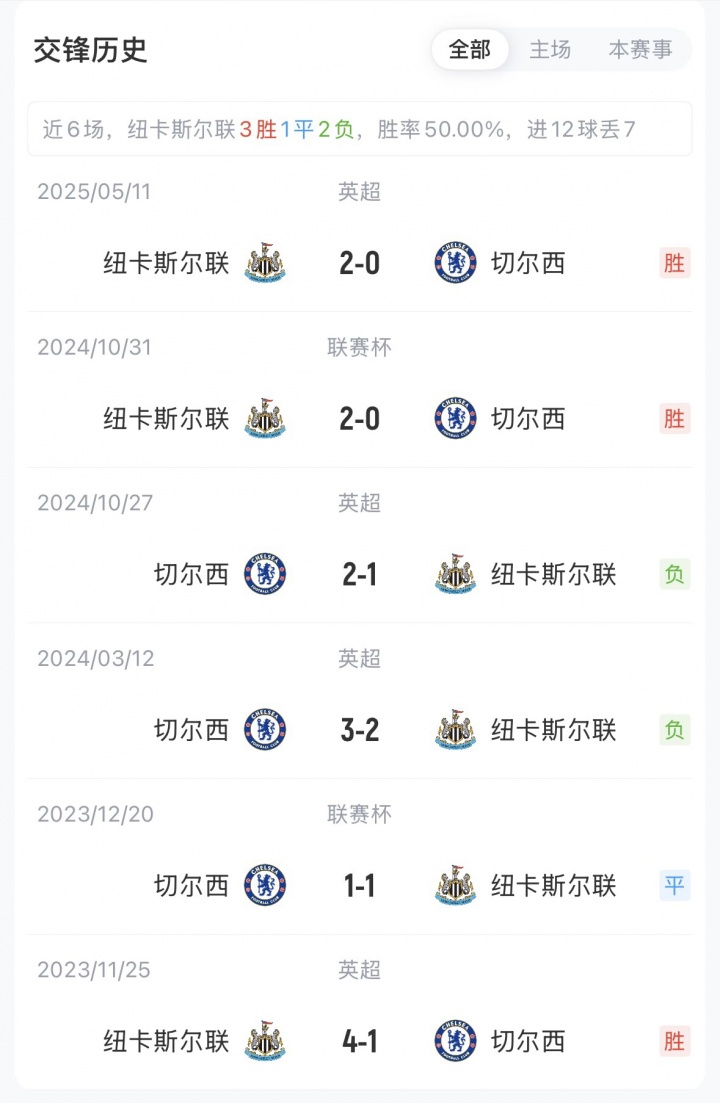
Task: Open the 2024/10/31 联赛杯 match
Action: 359,418
